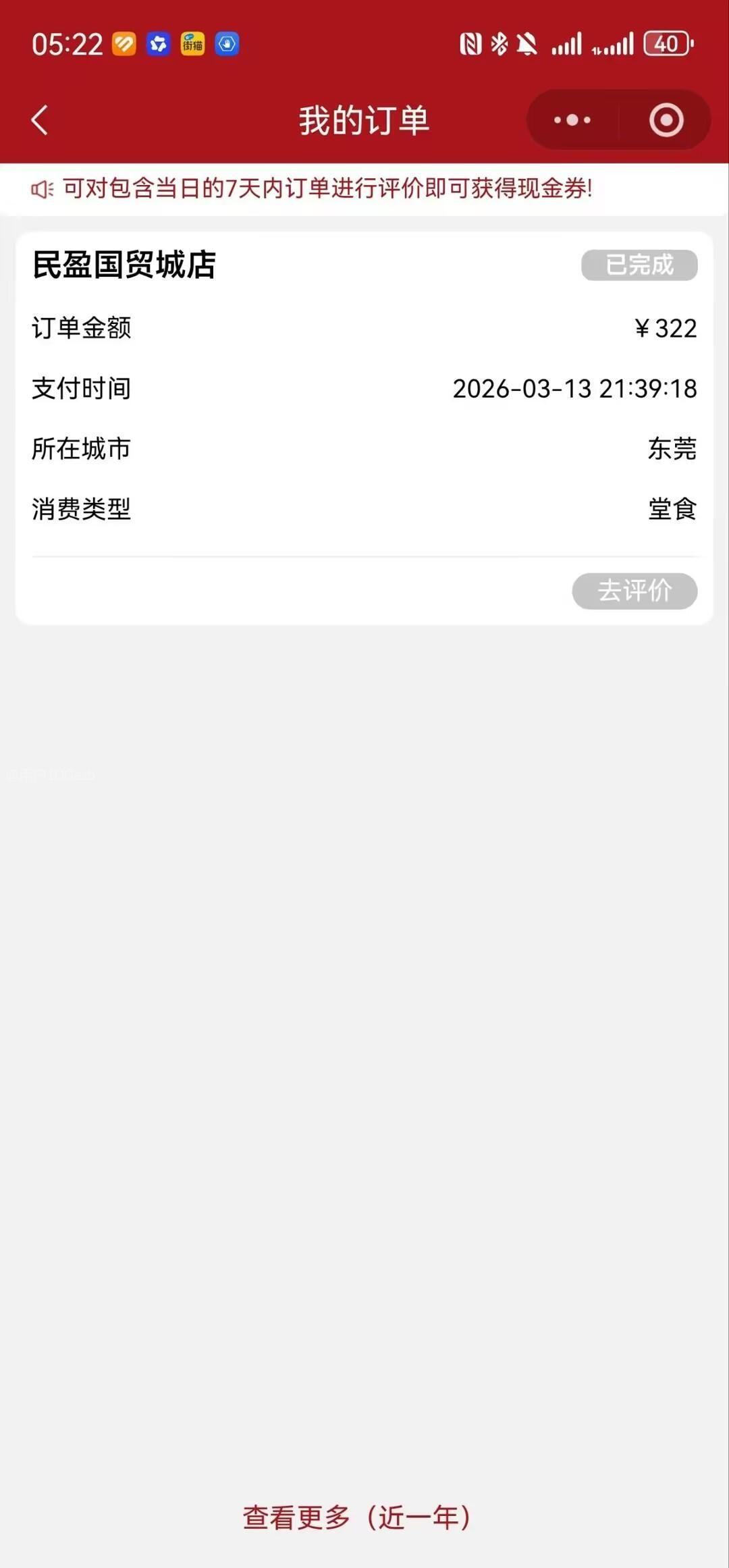Open the mini program more options menu
This screenshot has height=1568, width=729.
(572, 121)
